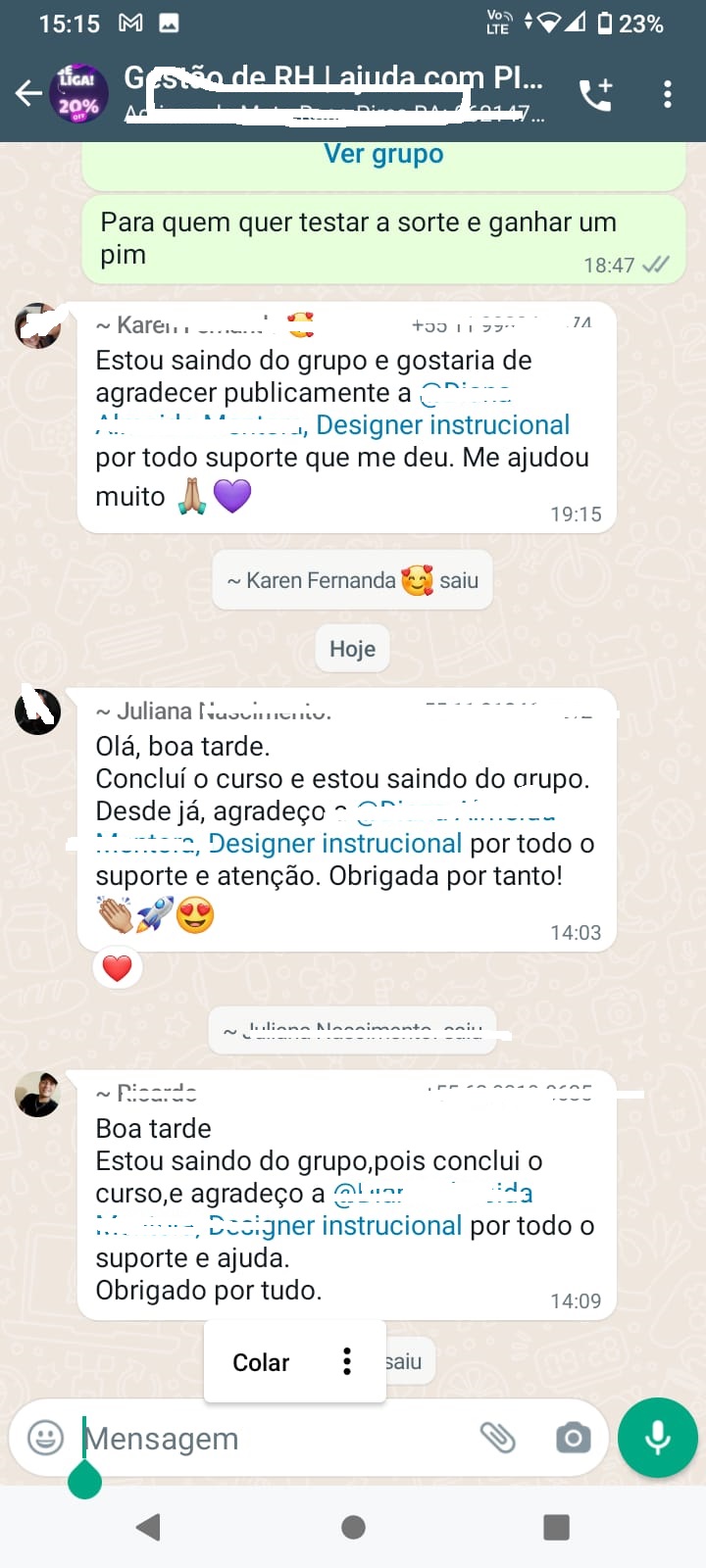The image size is (706, 1568).
Task: Open more options beside Colar
Action: pyautogui.click(x=346, y=1361)
